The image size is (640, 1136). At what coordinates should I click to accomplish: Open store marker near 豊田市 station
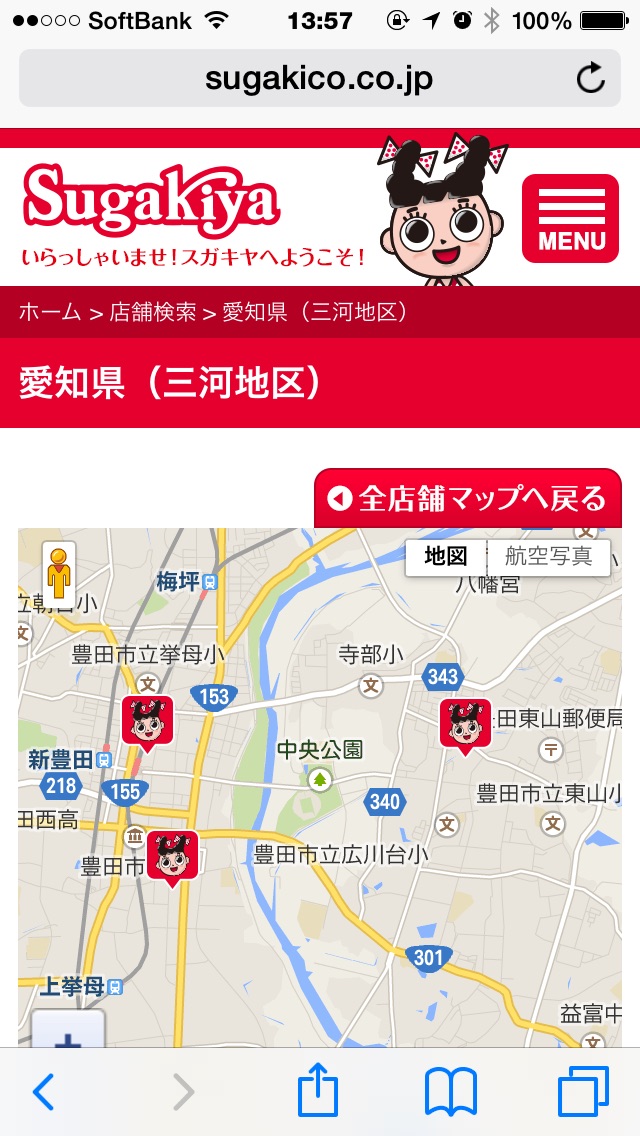[x=172, y=856]
